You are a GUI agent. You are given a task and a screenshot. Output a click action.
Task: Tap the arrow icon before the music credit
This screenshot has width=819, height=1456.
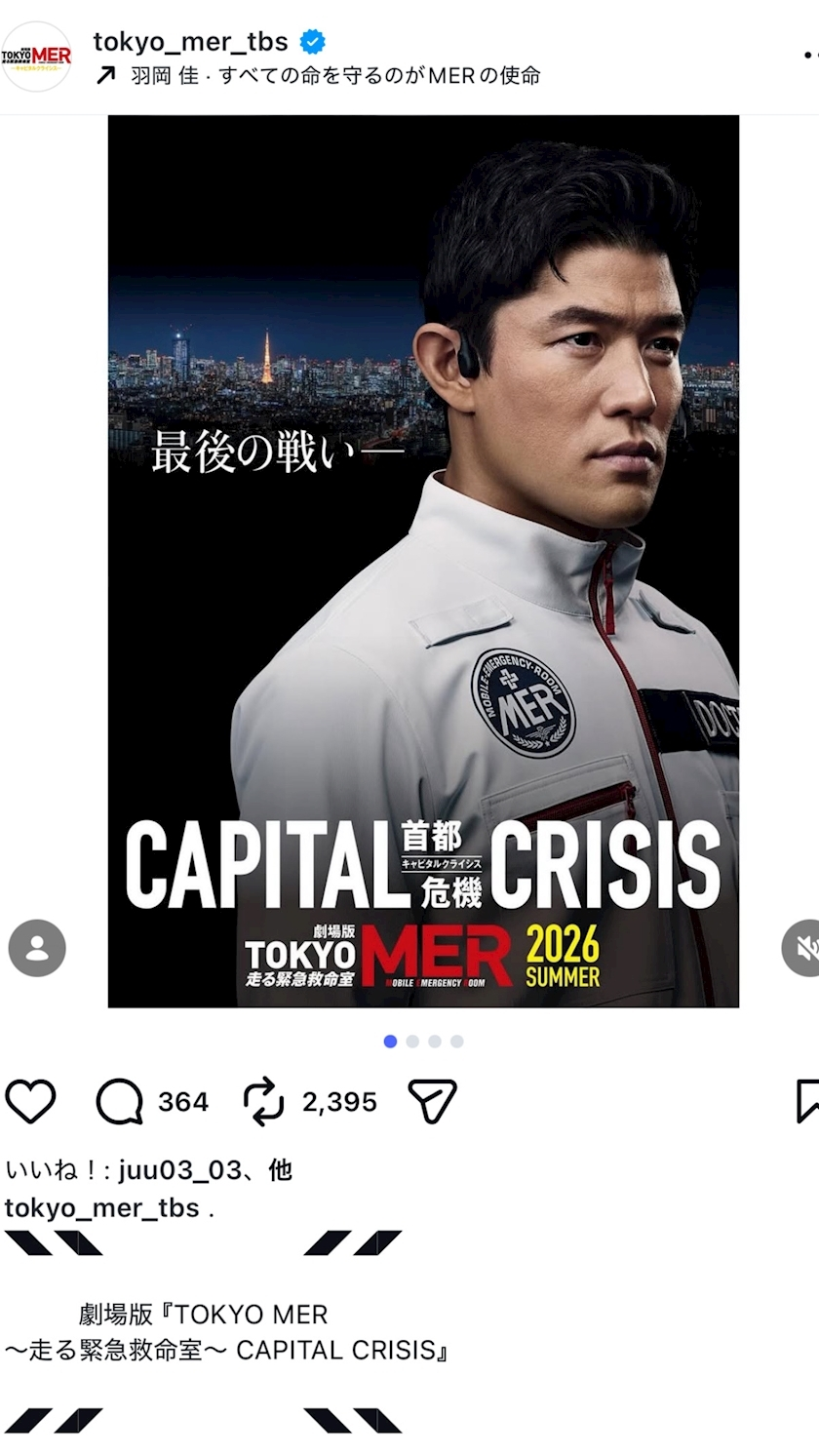(x=105, y=74)
